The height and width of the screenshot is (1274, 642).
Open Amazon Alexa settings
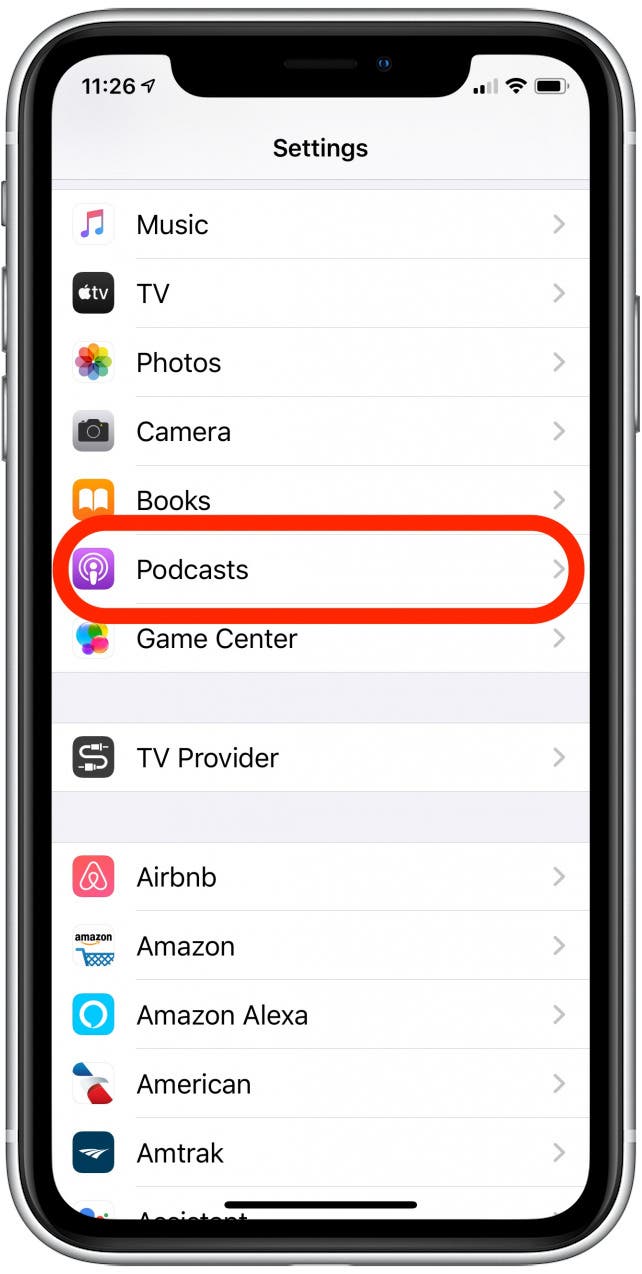click(x=320, y=1015)
